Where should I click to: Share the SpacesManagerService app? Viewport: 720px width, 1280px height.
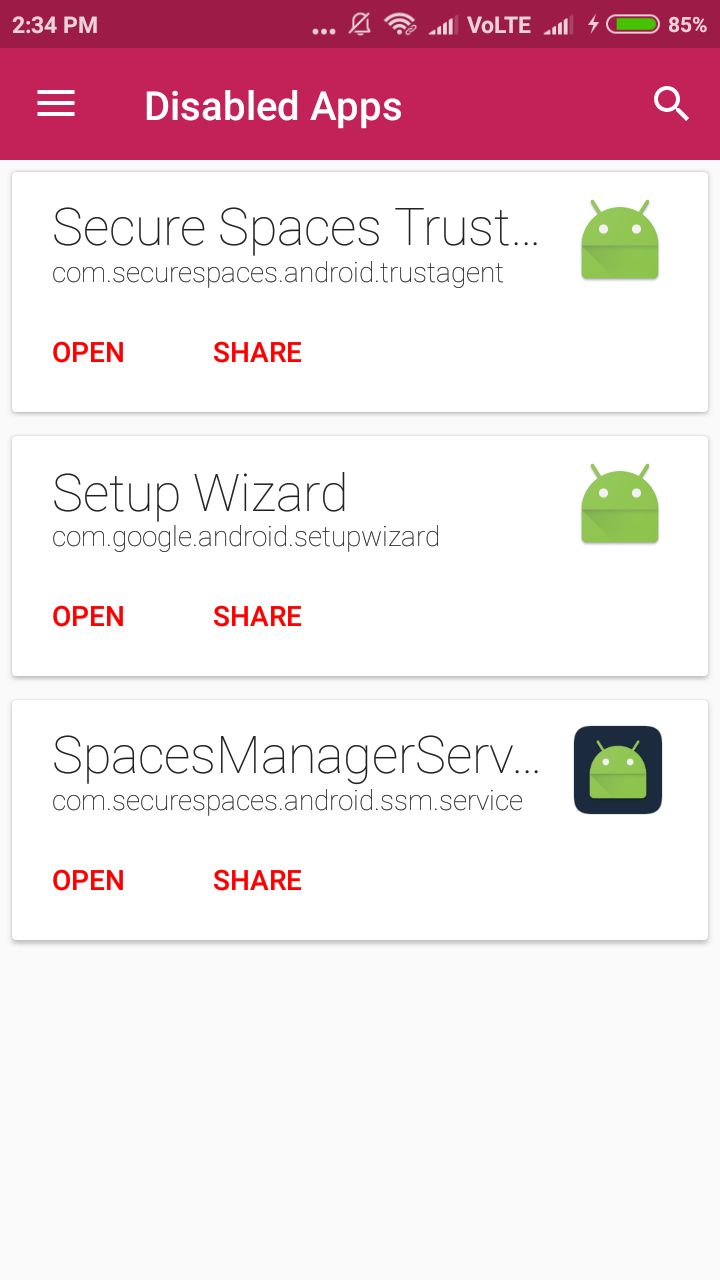(x=257, y=880)
